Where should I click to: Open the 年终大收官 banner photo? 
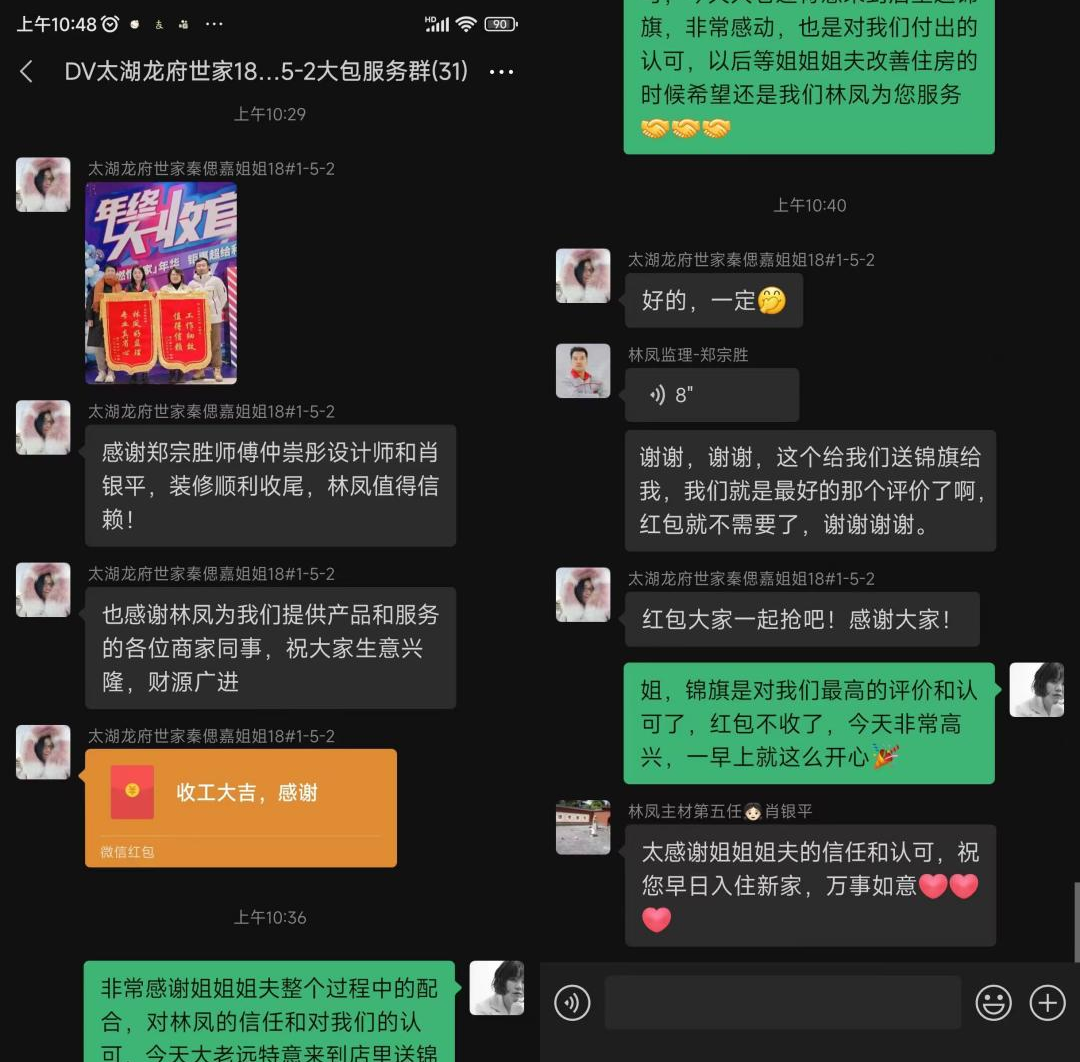161,283
